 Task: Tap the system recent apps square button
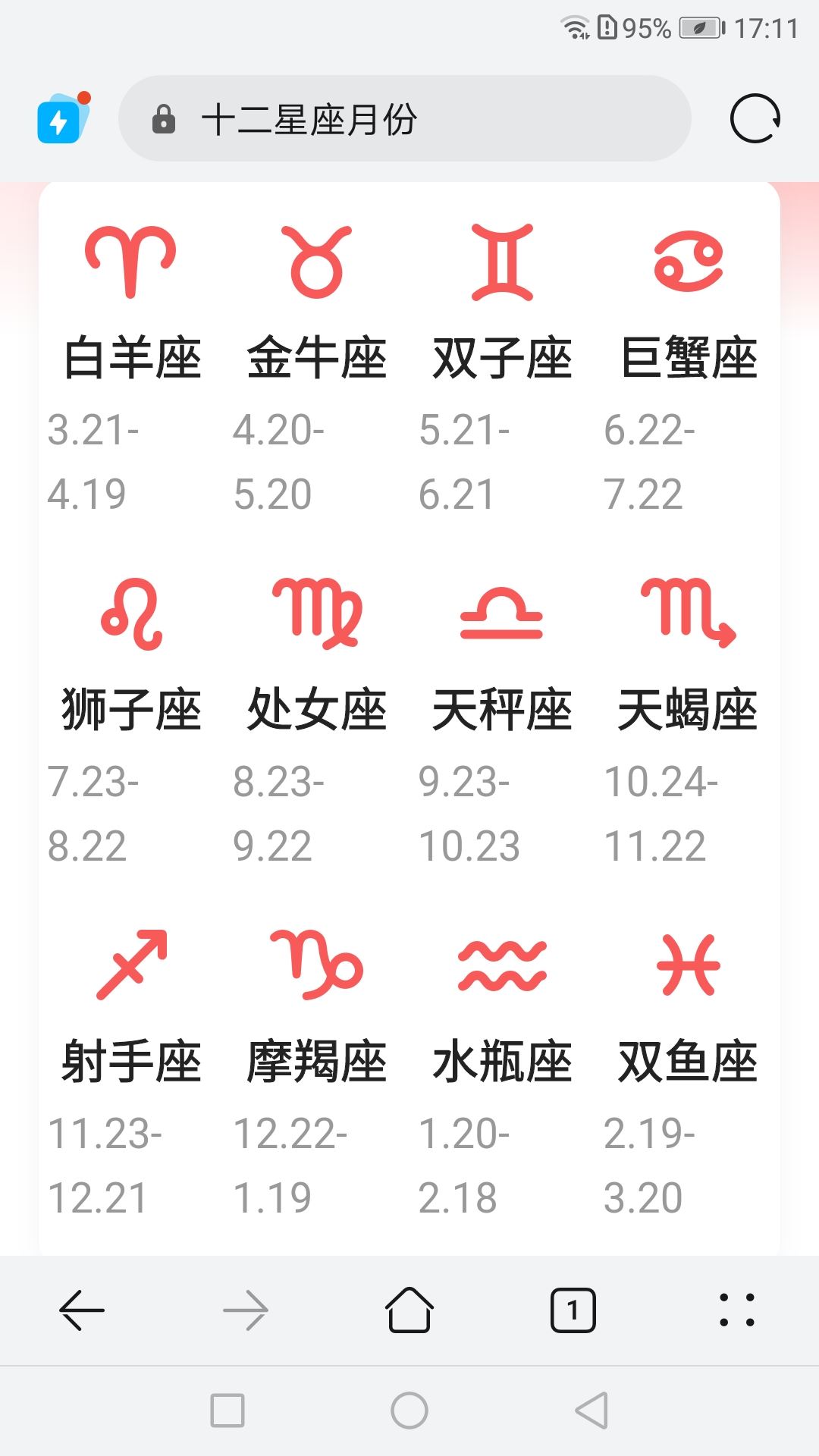point(227,1410)
